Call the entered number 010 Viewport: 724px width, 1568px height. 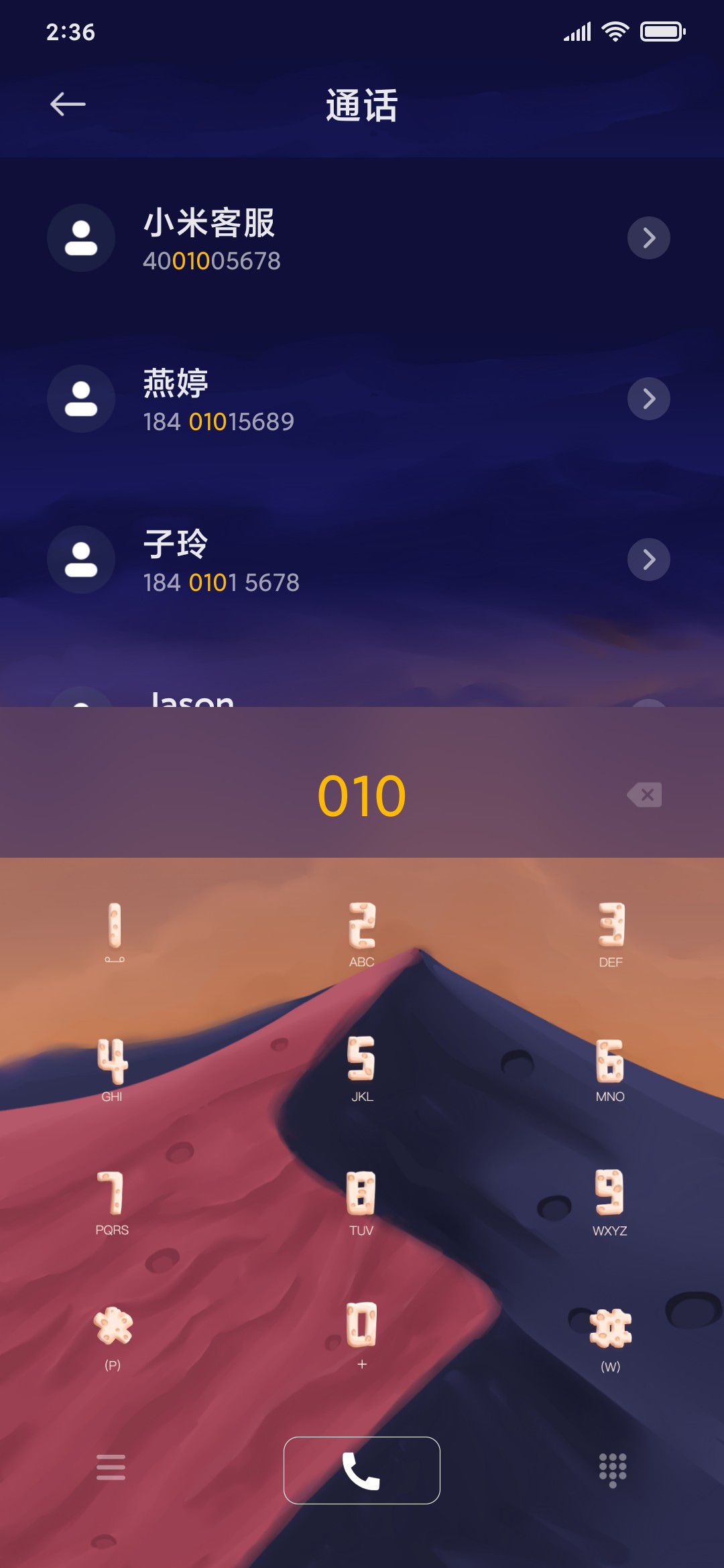(362, 1470)
